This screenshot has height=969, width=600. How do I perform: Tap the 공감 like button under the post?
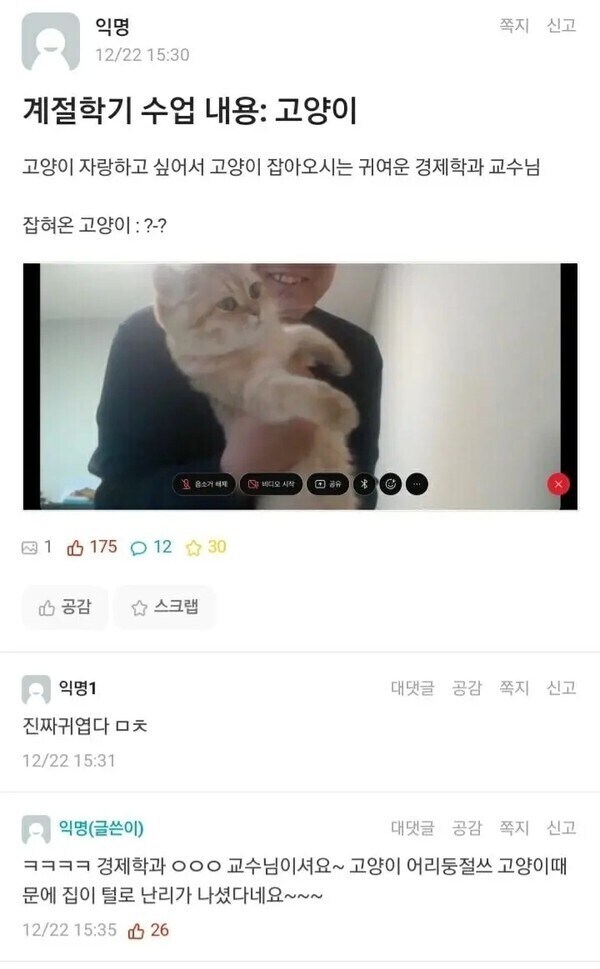tap(64, 607)
